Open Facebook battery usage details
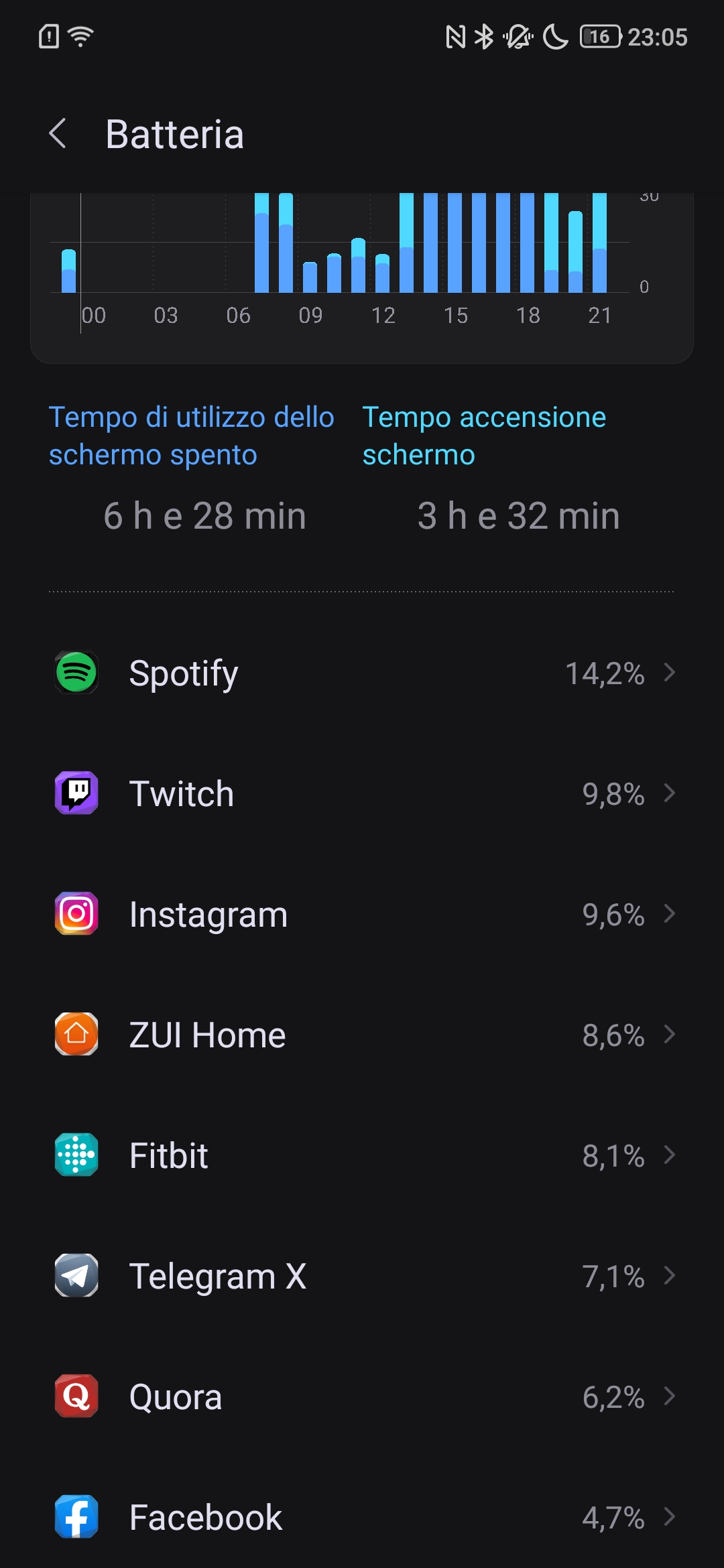This screenshot has height=1568, width=724. (362, 1517)
